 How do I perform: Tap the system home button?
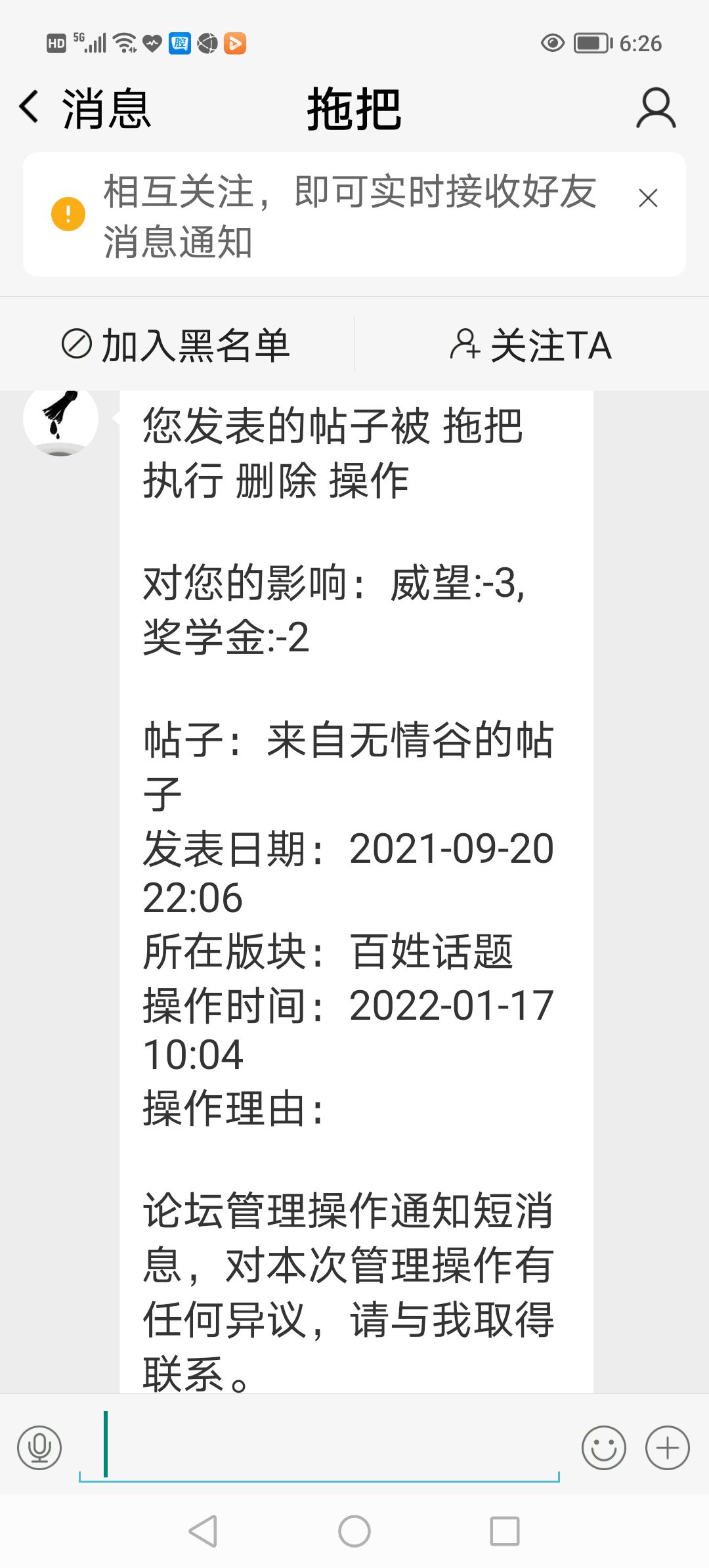[x=354, y=1531]
